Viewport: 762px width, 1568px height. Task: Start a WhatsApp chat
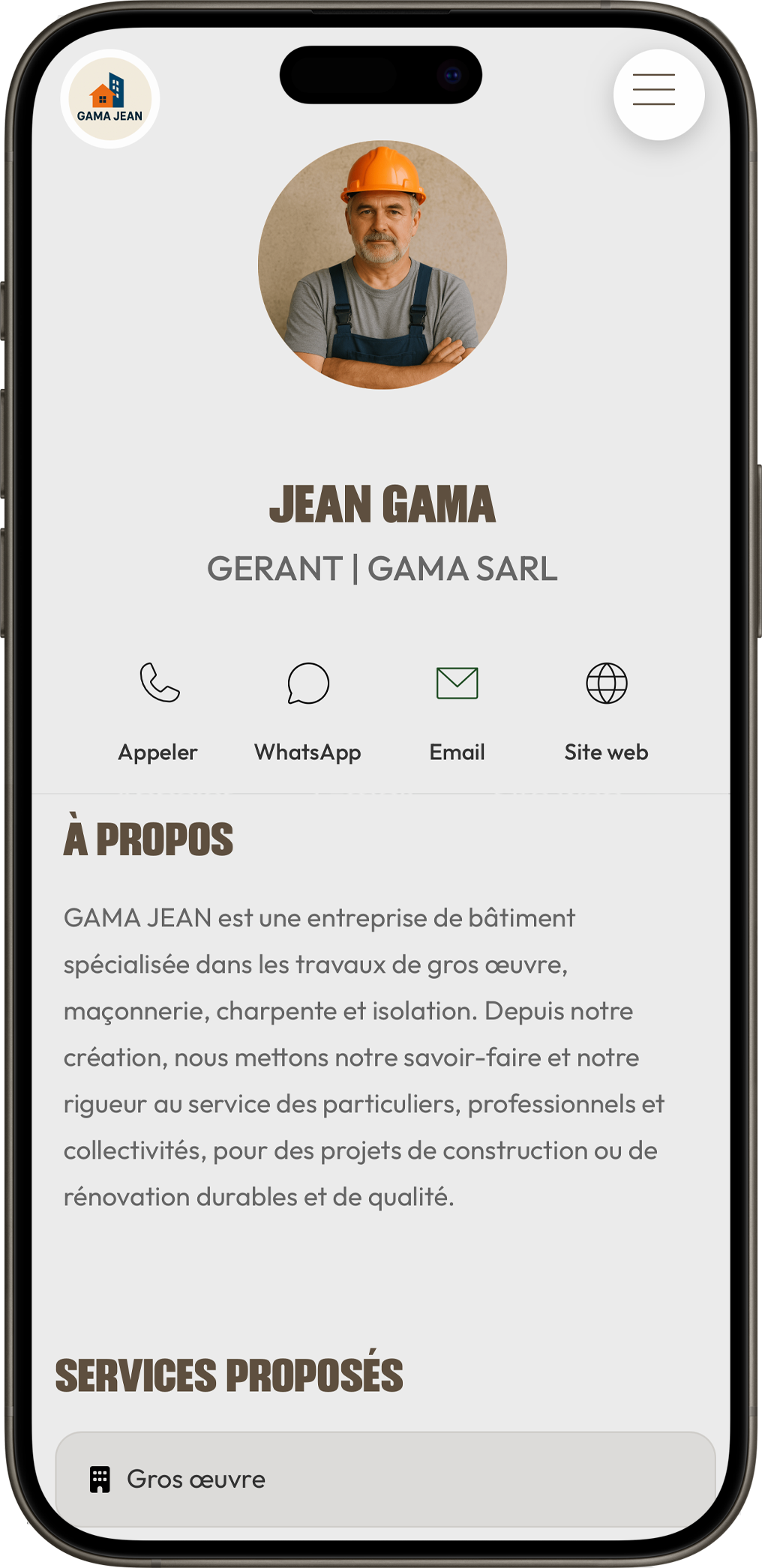[307, 708]
